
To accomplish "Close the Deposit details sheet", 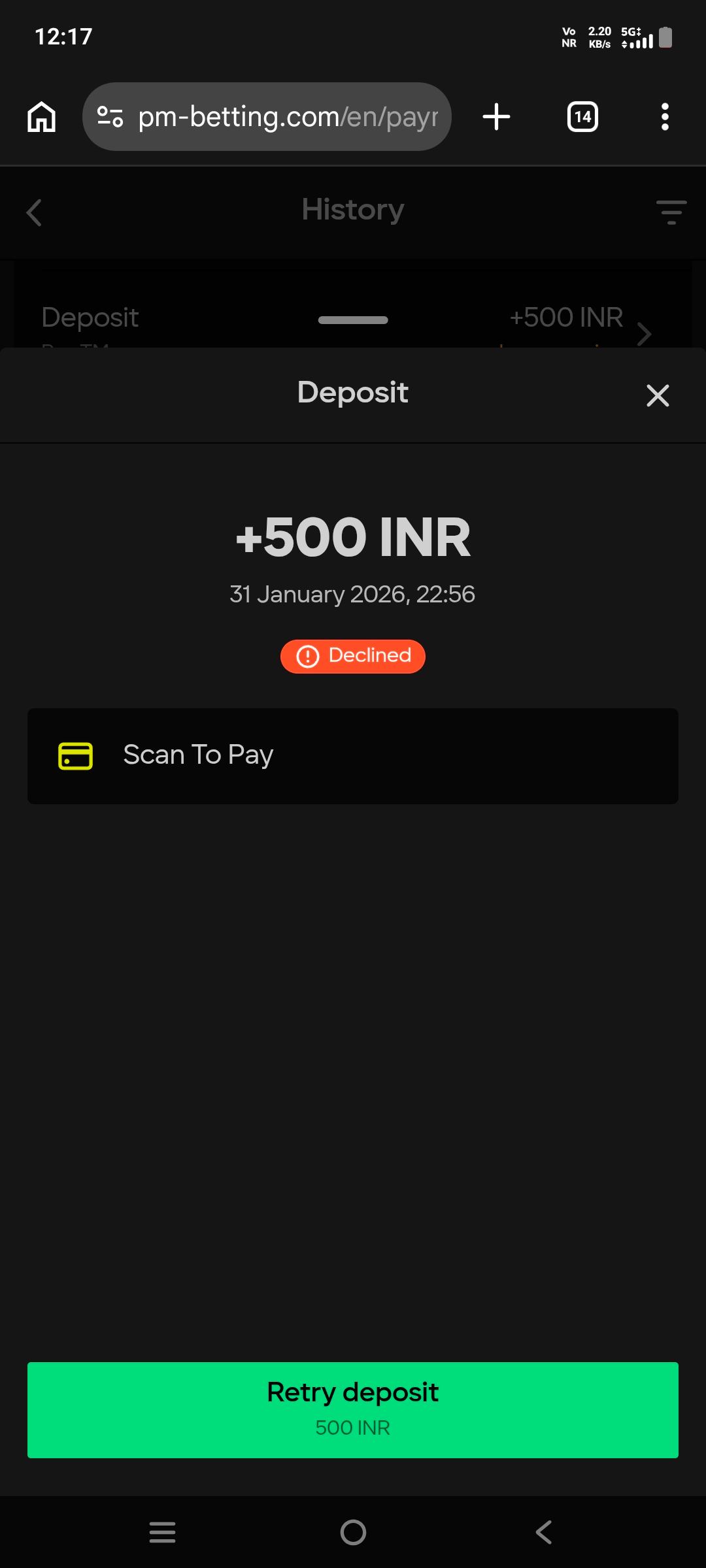I will pos(657,395).
